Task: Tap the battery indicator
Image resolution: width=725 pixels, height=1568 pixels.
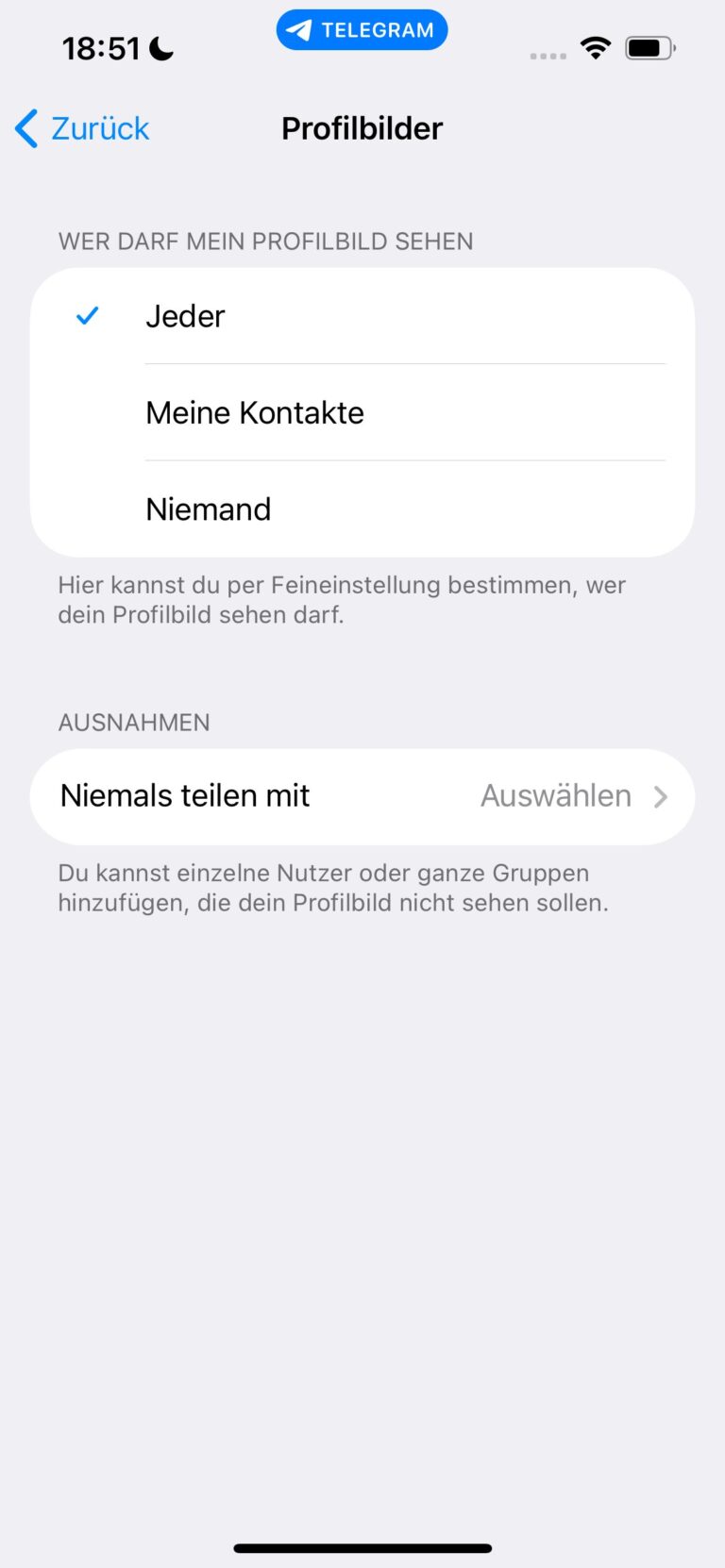Action: pyautogui.click(x=647, y=47)
